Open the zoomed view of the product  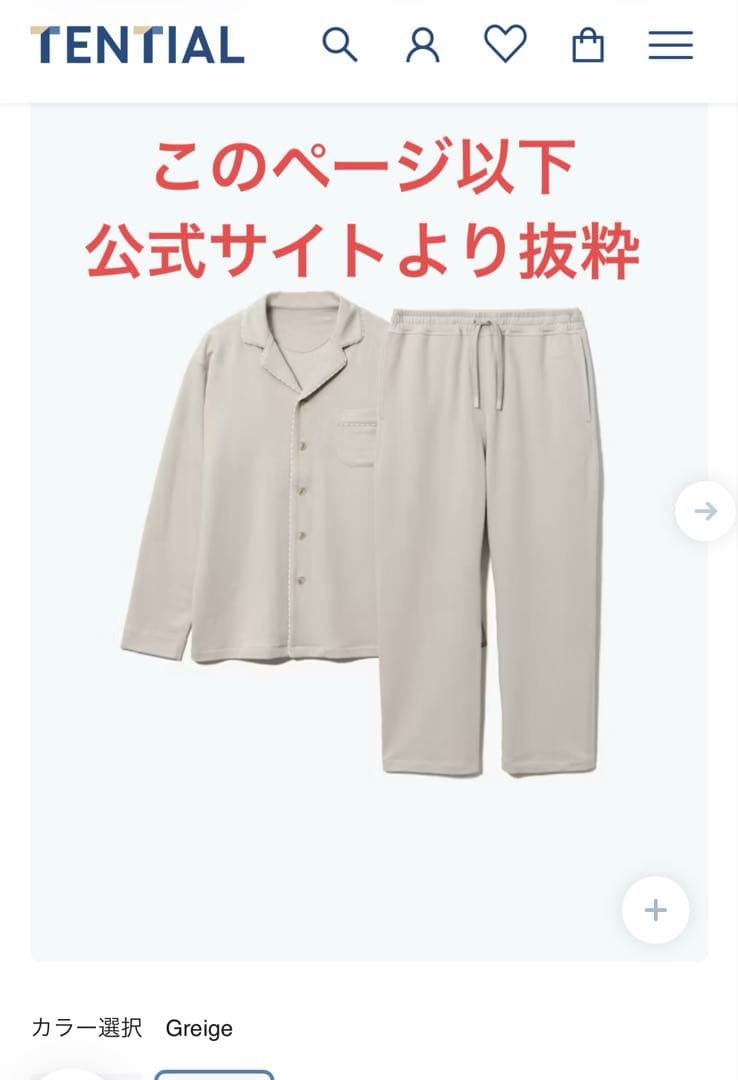pyautogui.click(x=656, y=909)
